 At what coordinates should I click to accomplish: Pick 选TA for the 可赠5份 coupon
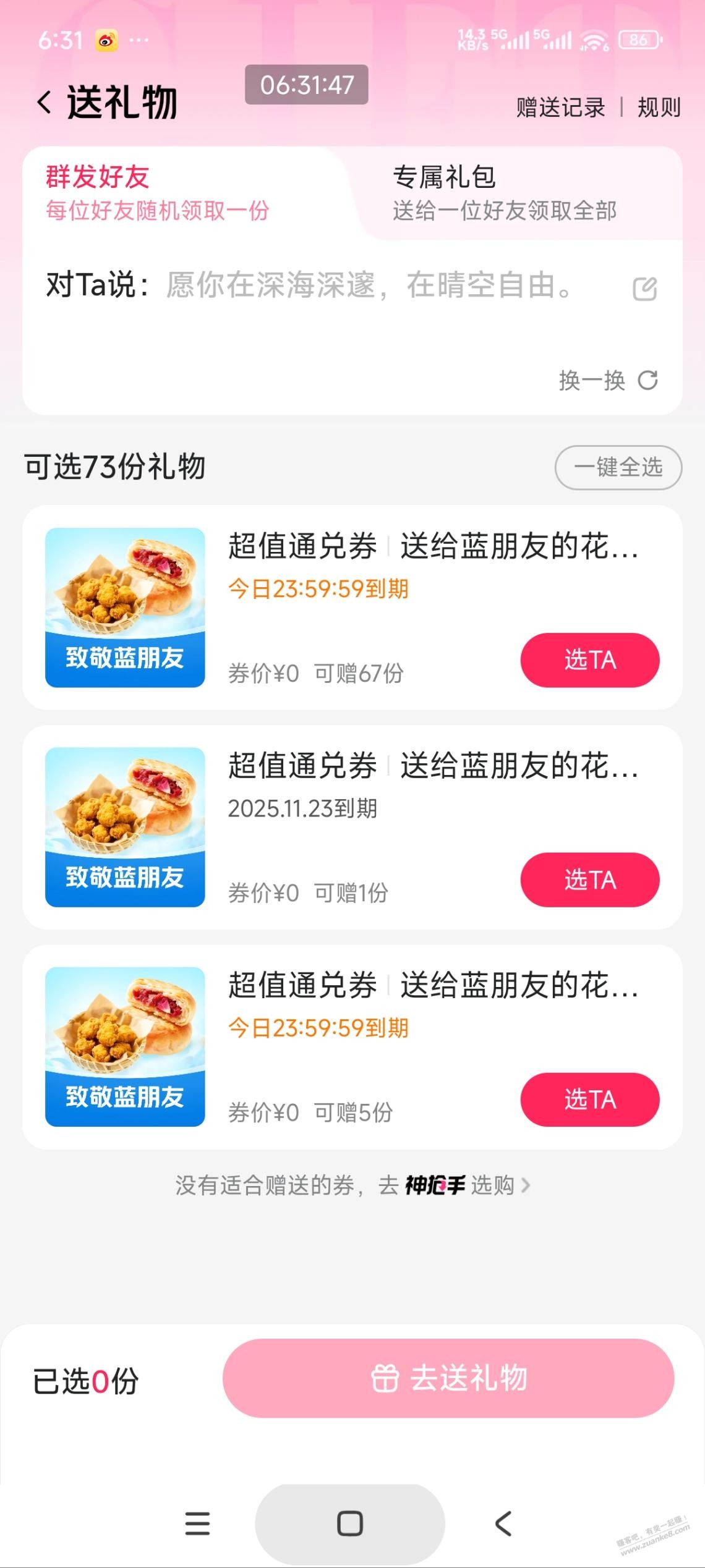pos(589,1100)
